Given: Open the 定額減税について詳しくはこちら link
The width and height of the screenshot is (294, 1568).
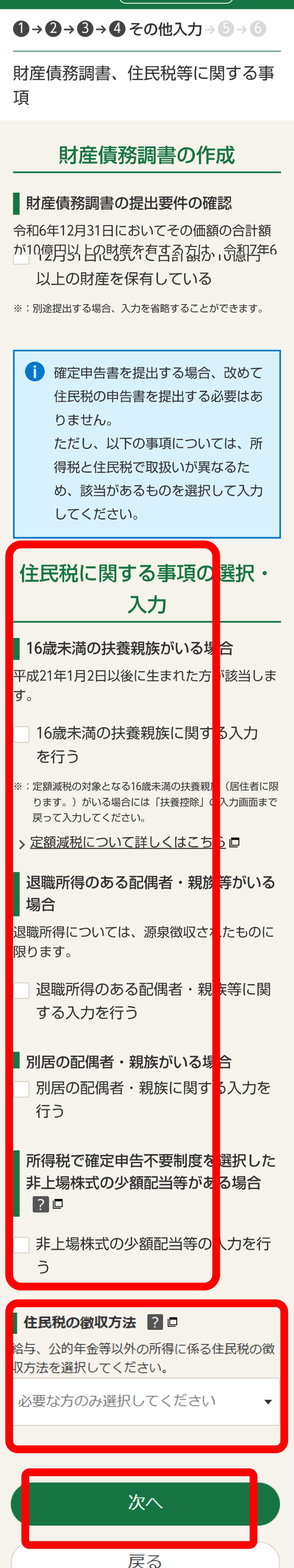Looking at the screenshot, I should [x=127, y=842].
